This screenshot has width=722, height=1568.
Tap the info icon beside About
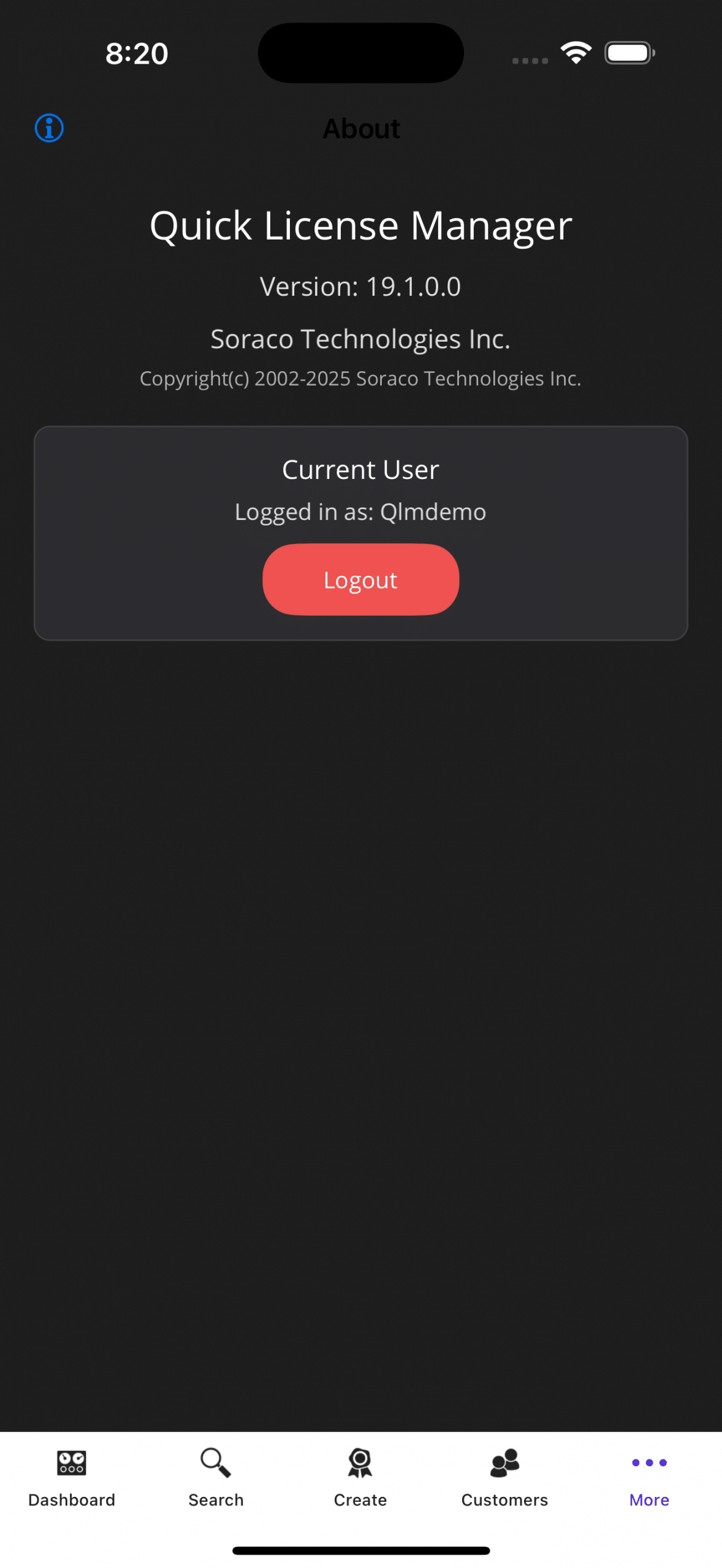49,128
